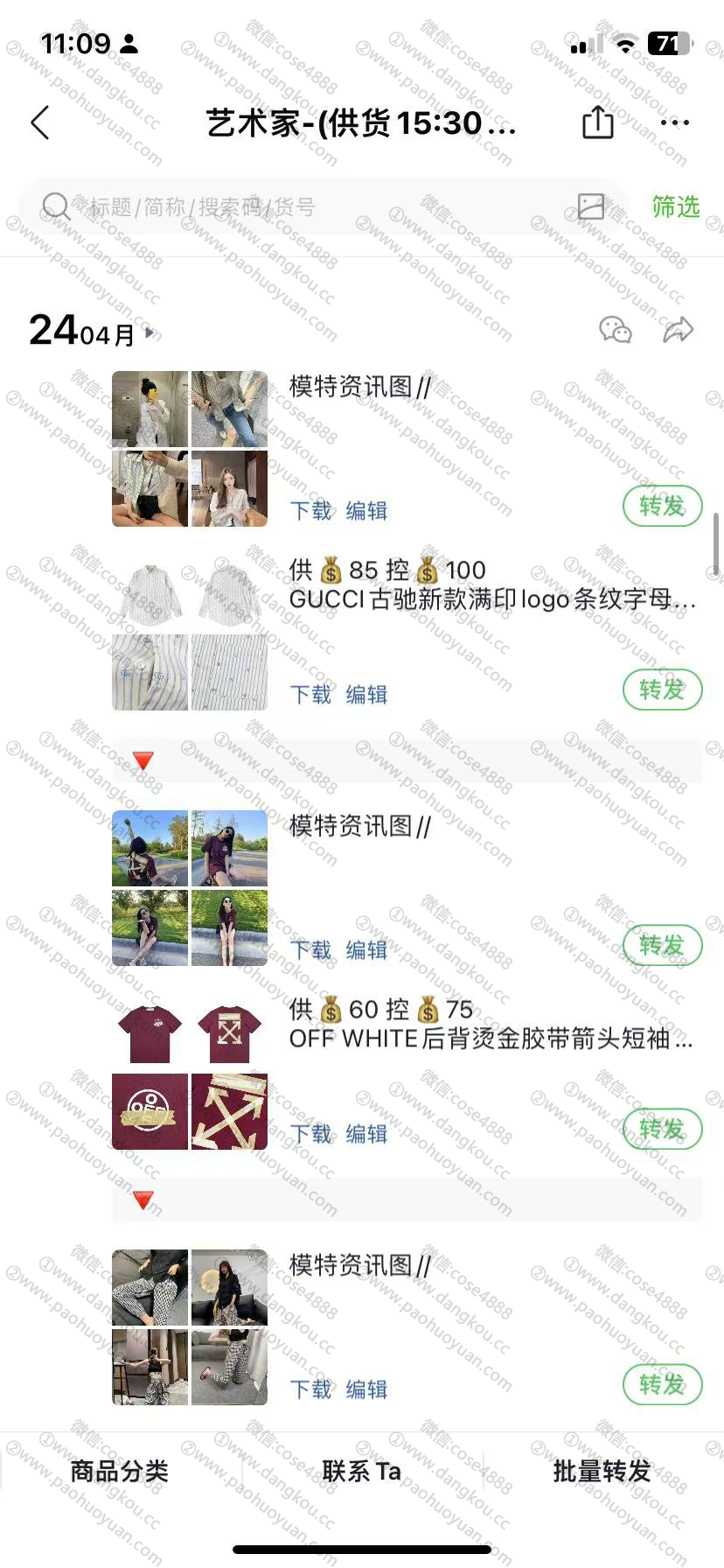724x1568 pixels.
Task: Open the three-dot overflow menu
Action: pyautogui.click(x=675, y=122)
